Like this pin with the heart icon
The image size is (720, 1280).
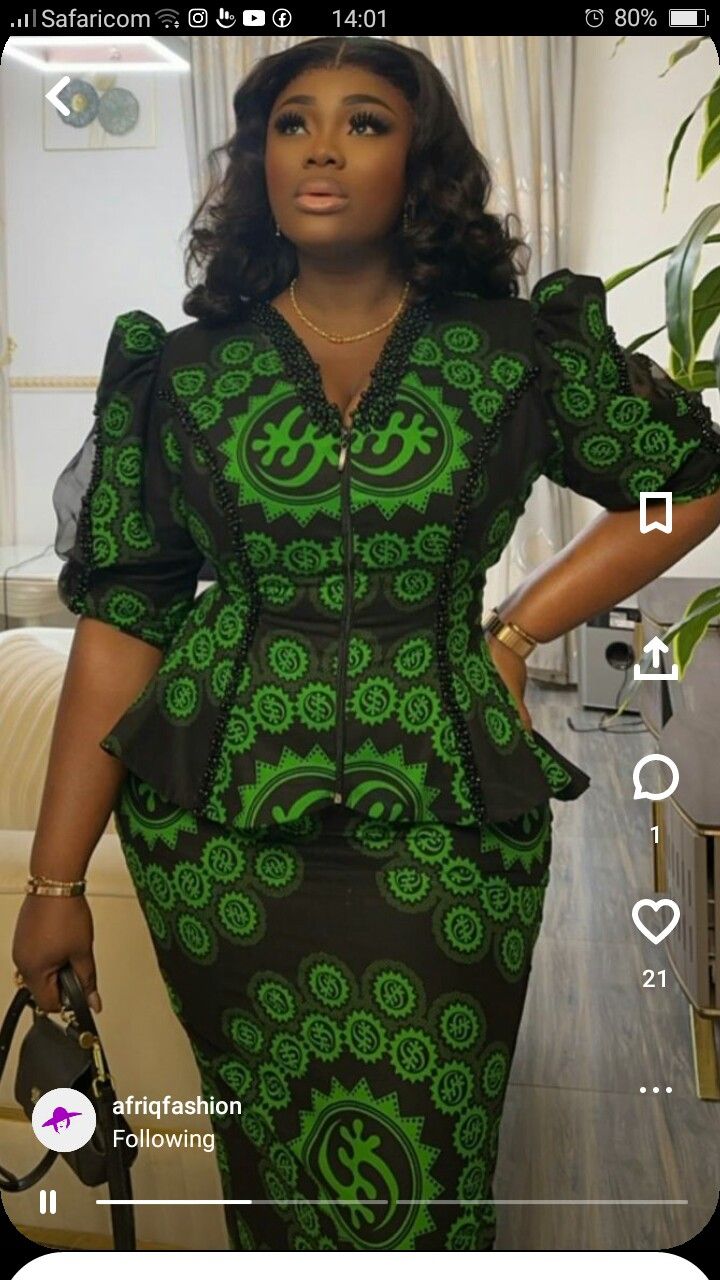click(656, 921)
